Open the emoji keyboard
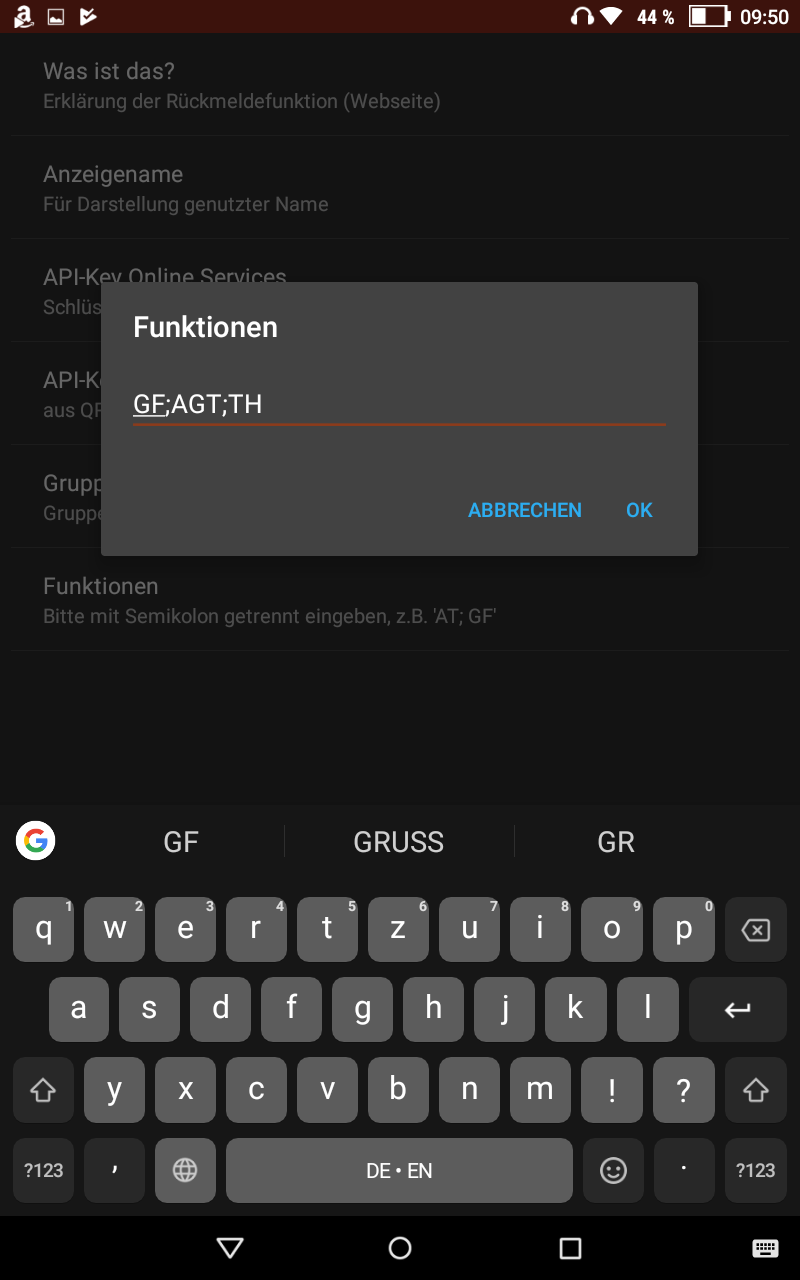 (613, 1170)
